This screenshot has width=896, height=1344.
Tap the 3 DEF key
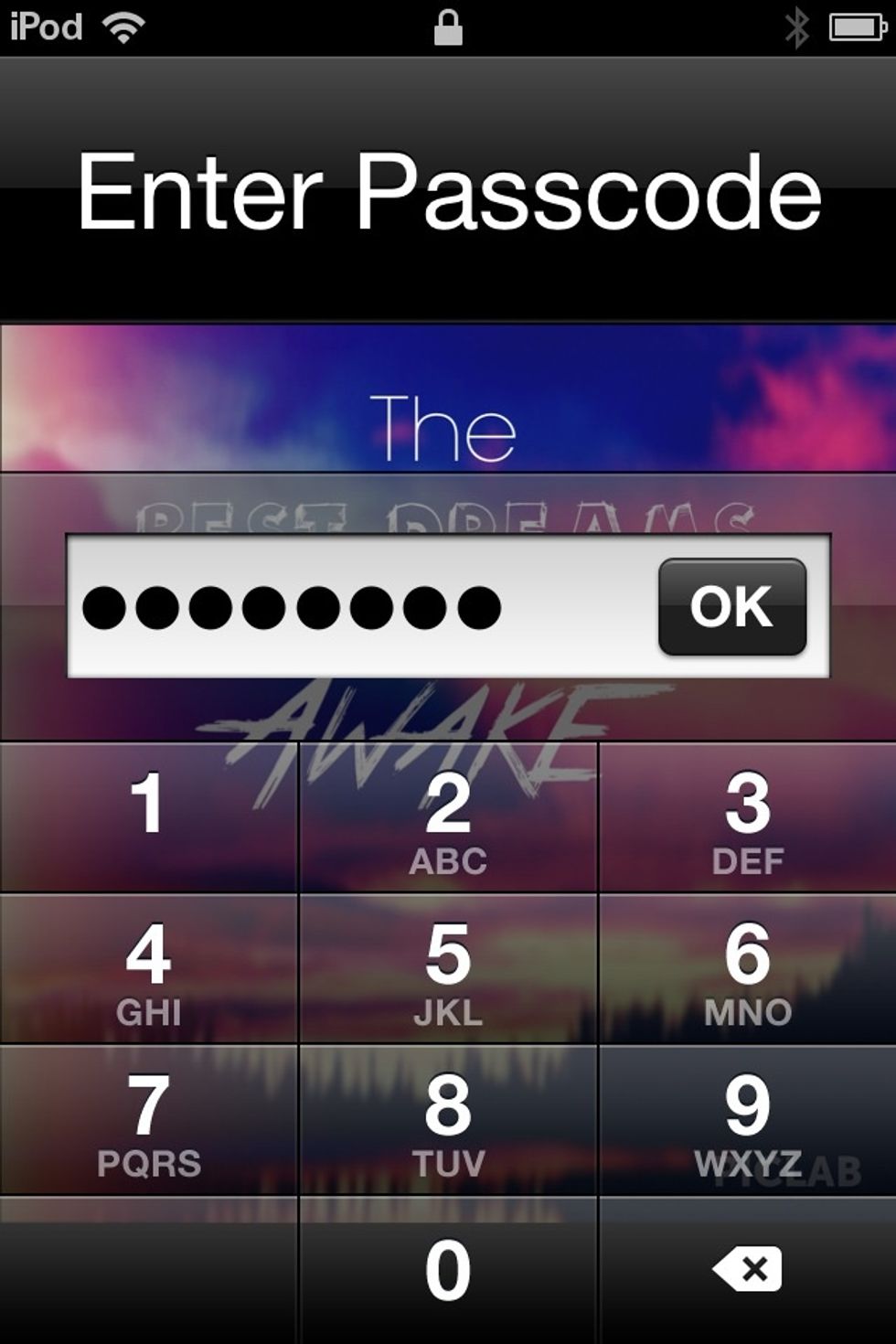click(x=747, y=816)
